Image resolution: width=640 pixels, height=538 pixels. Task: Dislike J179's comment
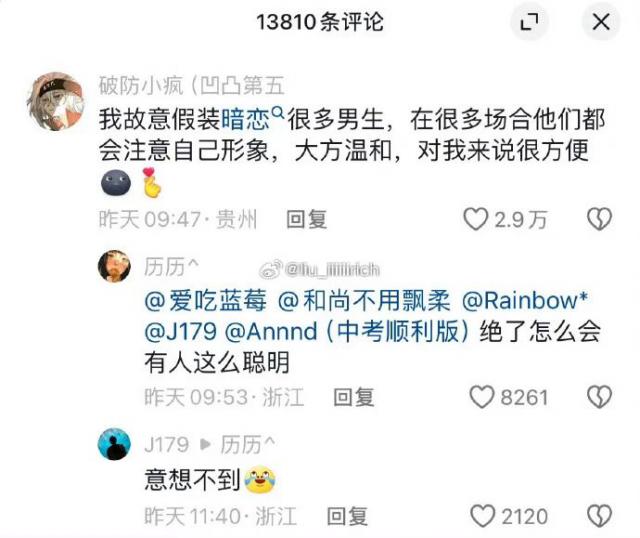(x=598, y=516)
